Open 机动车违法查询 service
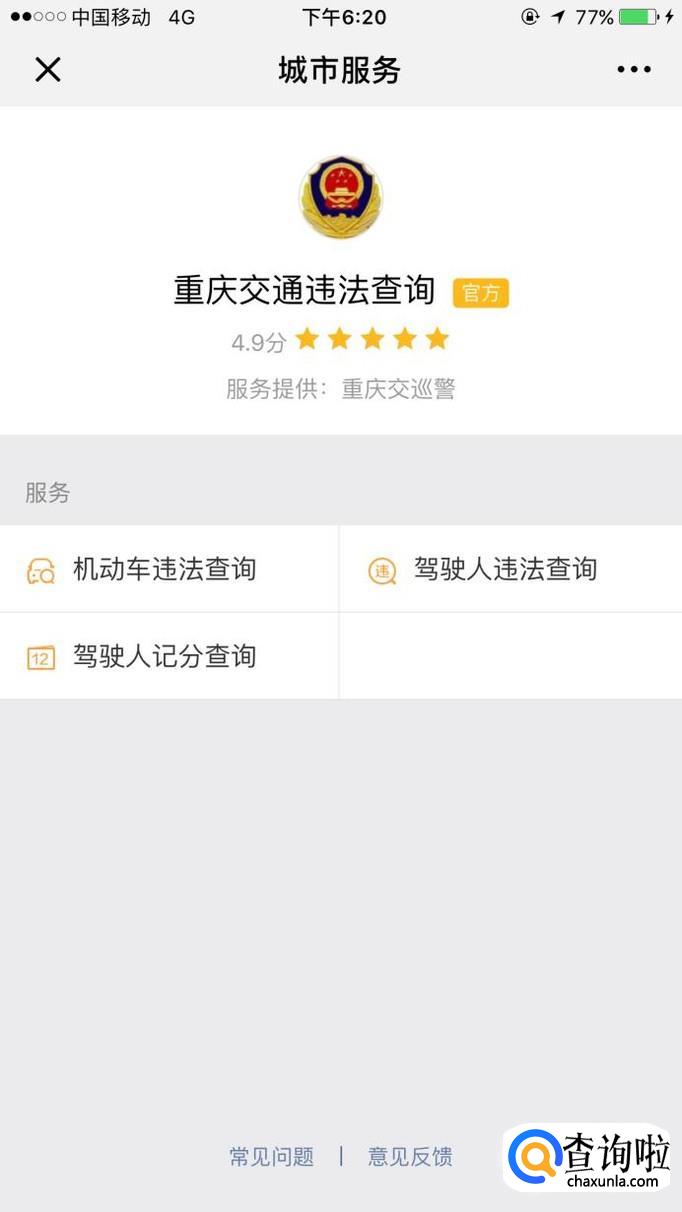The image size is (682, 1212). tap(165, 569)
